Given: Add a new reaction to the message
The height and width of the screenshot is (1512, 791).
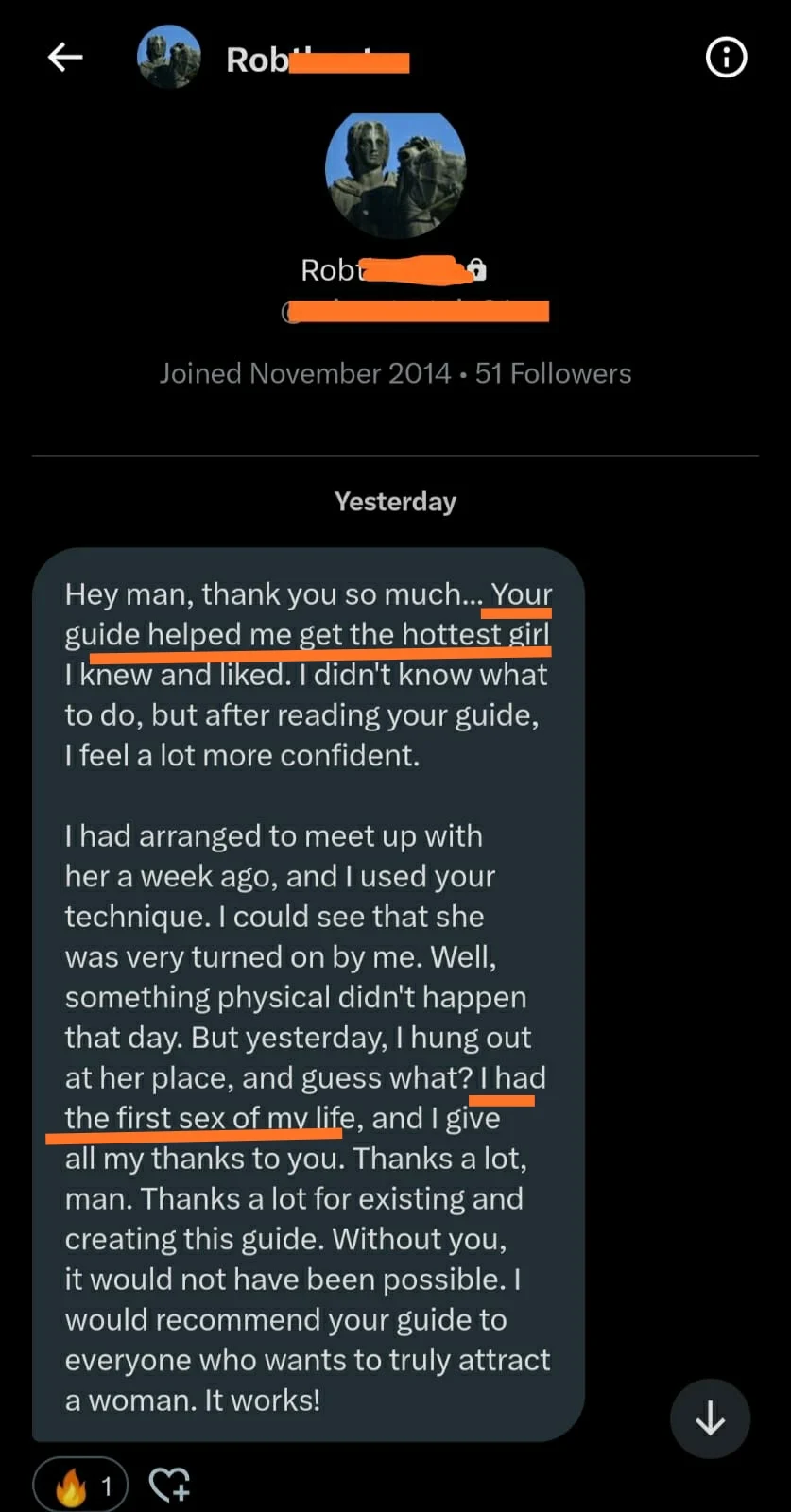Looking at the screenshot, I should [170, 1485].
